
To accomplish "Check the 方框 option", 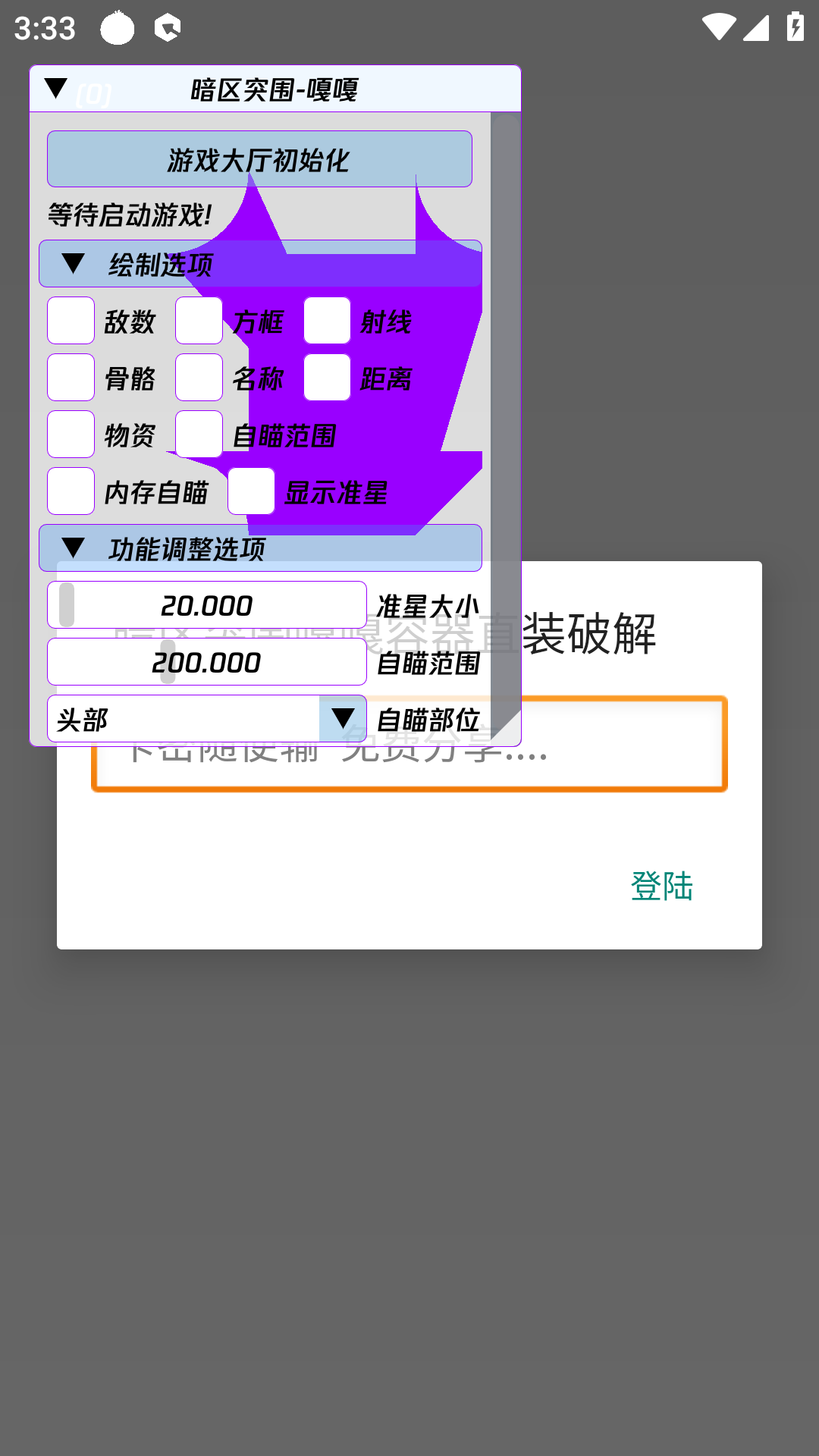I will (x=199, y=321).
